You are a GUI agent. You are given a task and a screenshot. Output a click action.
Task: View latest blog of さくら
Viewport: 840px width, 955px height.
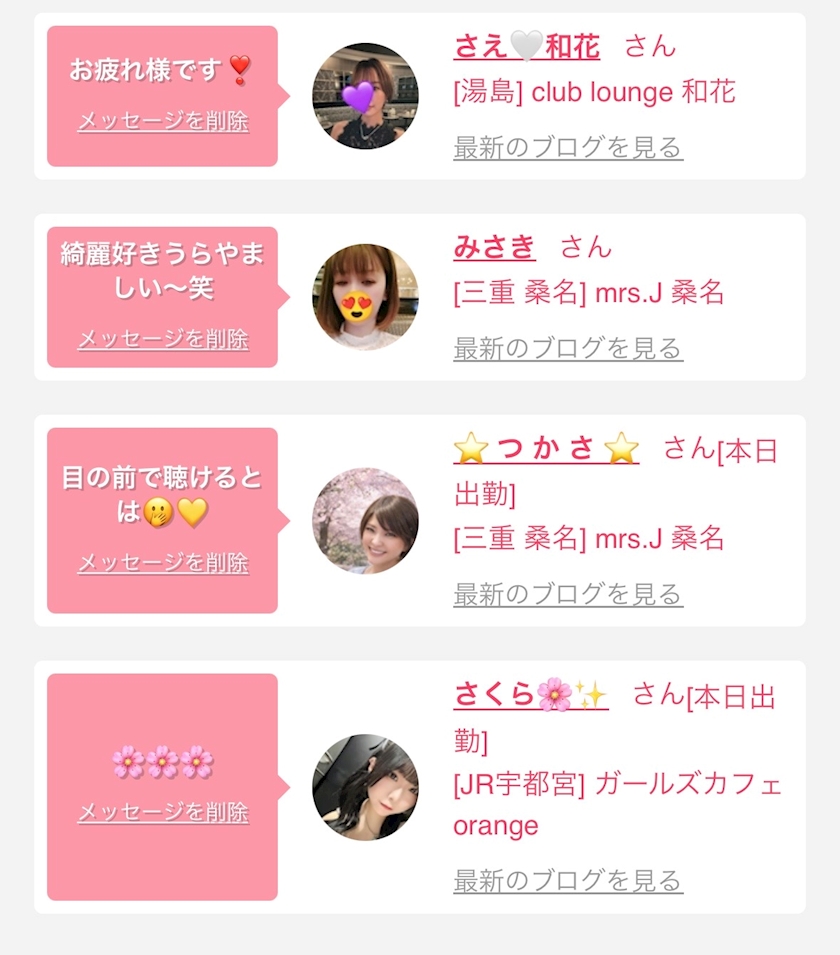click(568, 881)
